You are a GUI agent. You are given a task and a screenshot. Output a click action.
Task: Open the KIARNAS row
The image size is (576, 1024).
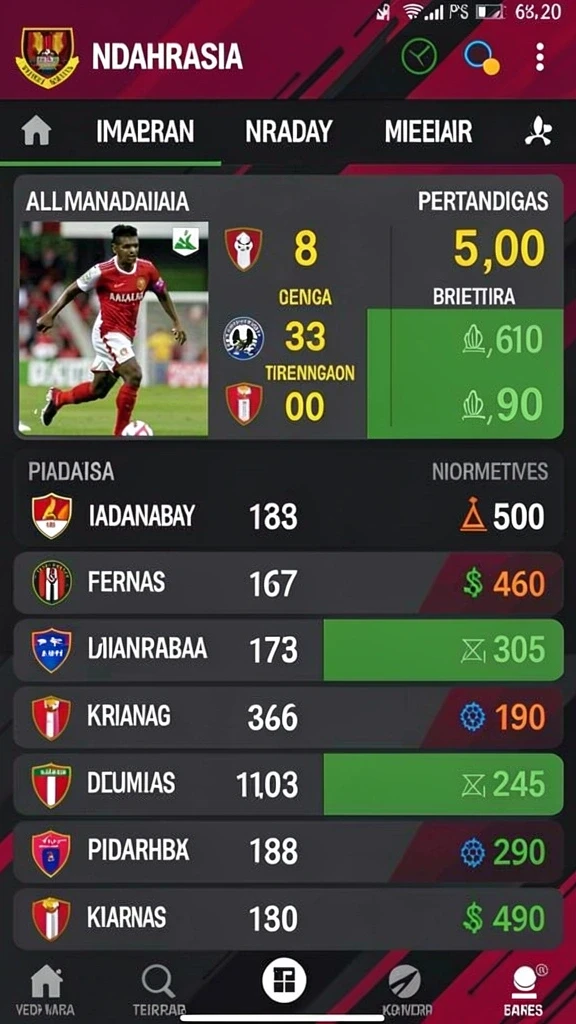point(288,918)
